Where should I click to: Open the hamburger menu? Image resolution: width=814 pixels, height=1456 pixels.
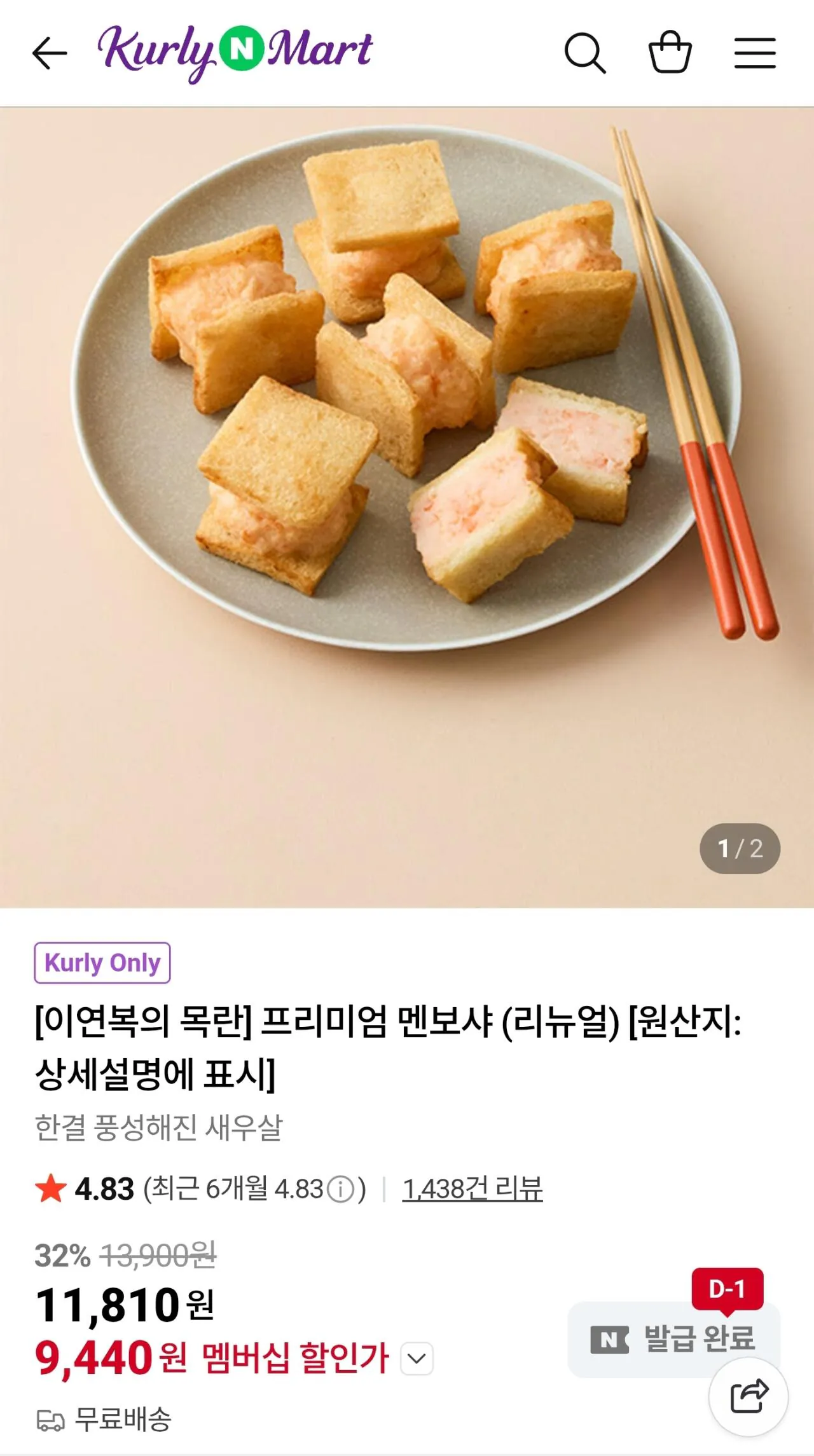click(754, 53)
